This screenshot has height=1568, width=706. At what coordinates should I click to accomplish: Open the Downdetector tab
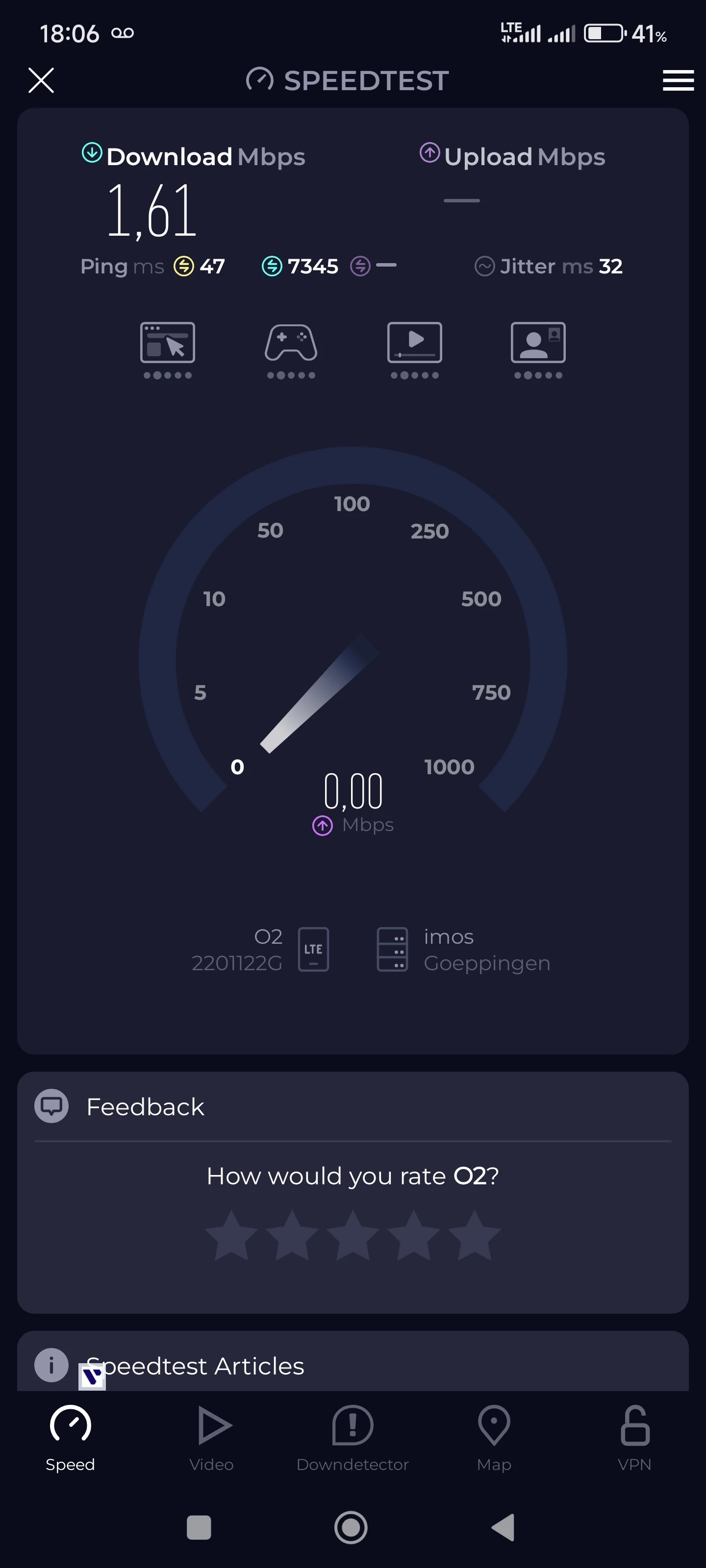(352, 1438)
